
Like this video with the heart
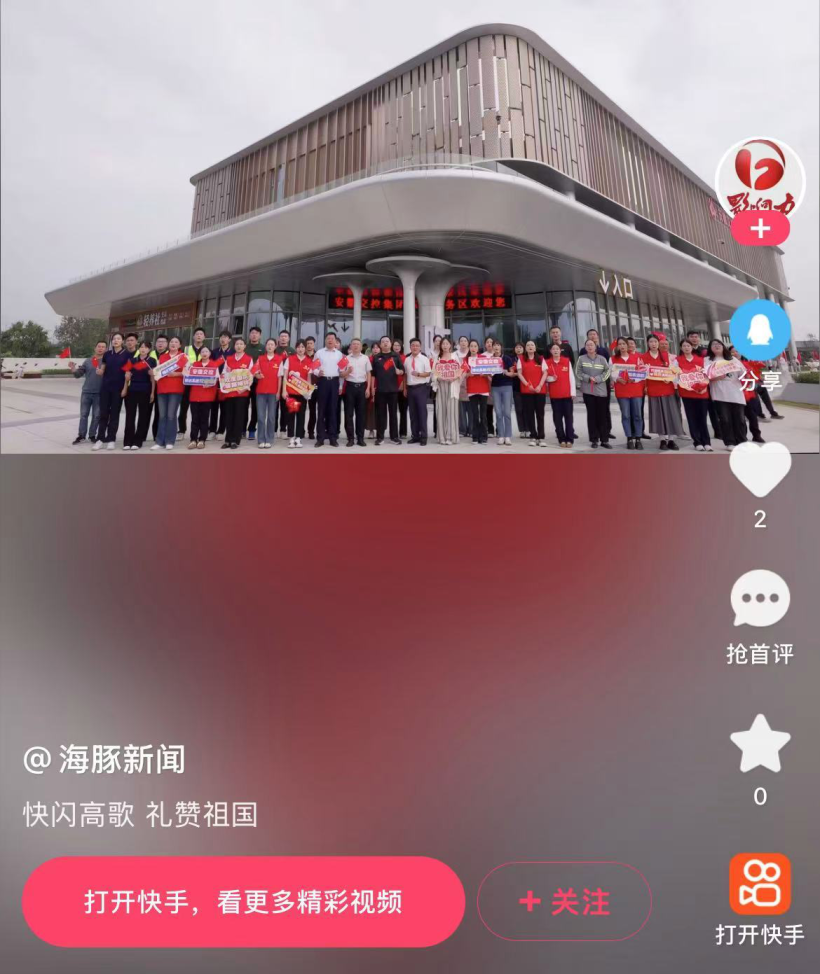[760, 469]
